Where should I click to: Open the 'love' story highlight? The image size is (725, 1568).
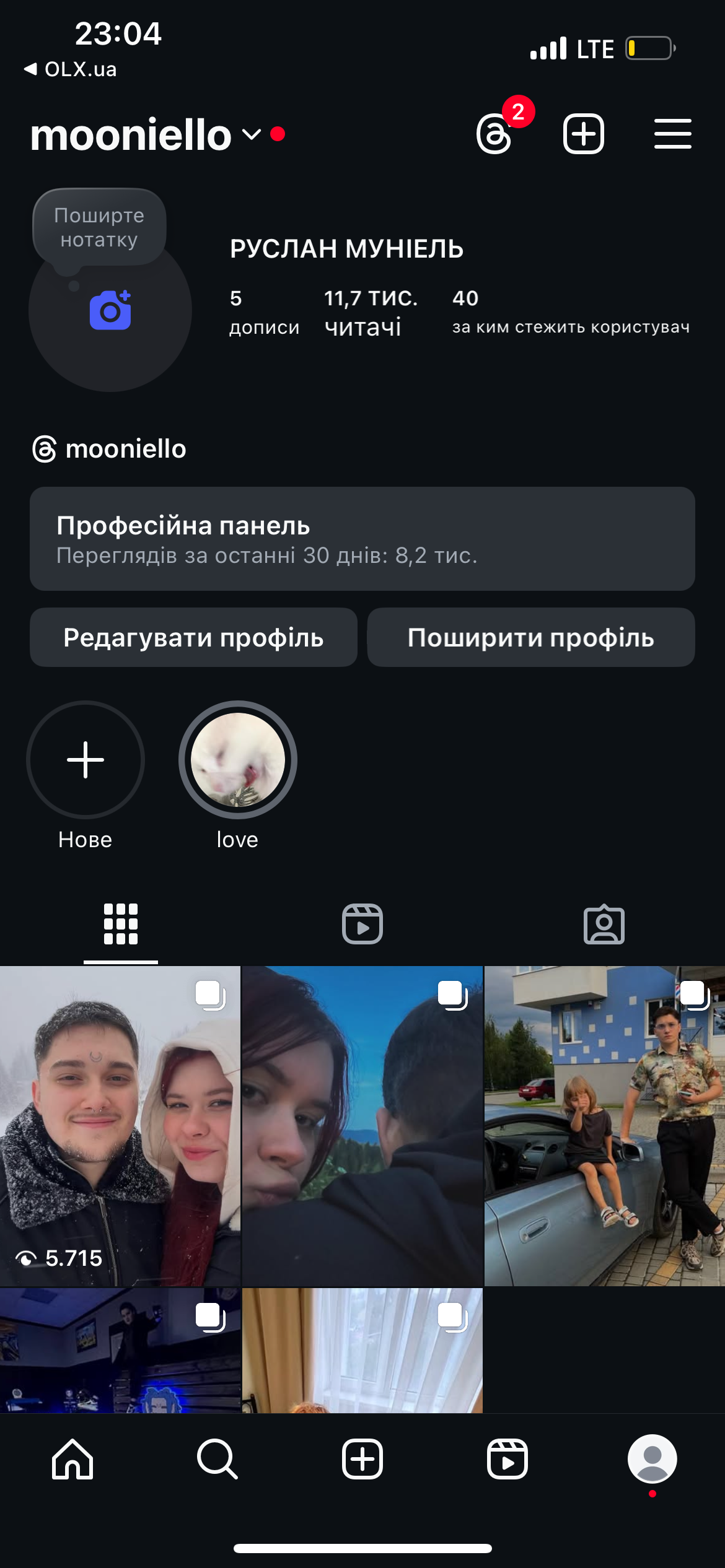(x=237, y=760)
